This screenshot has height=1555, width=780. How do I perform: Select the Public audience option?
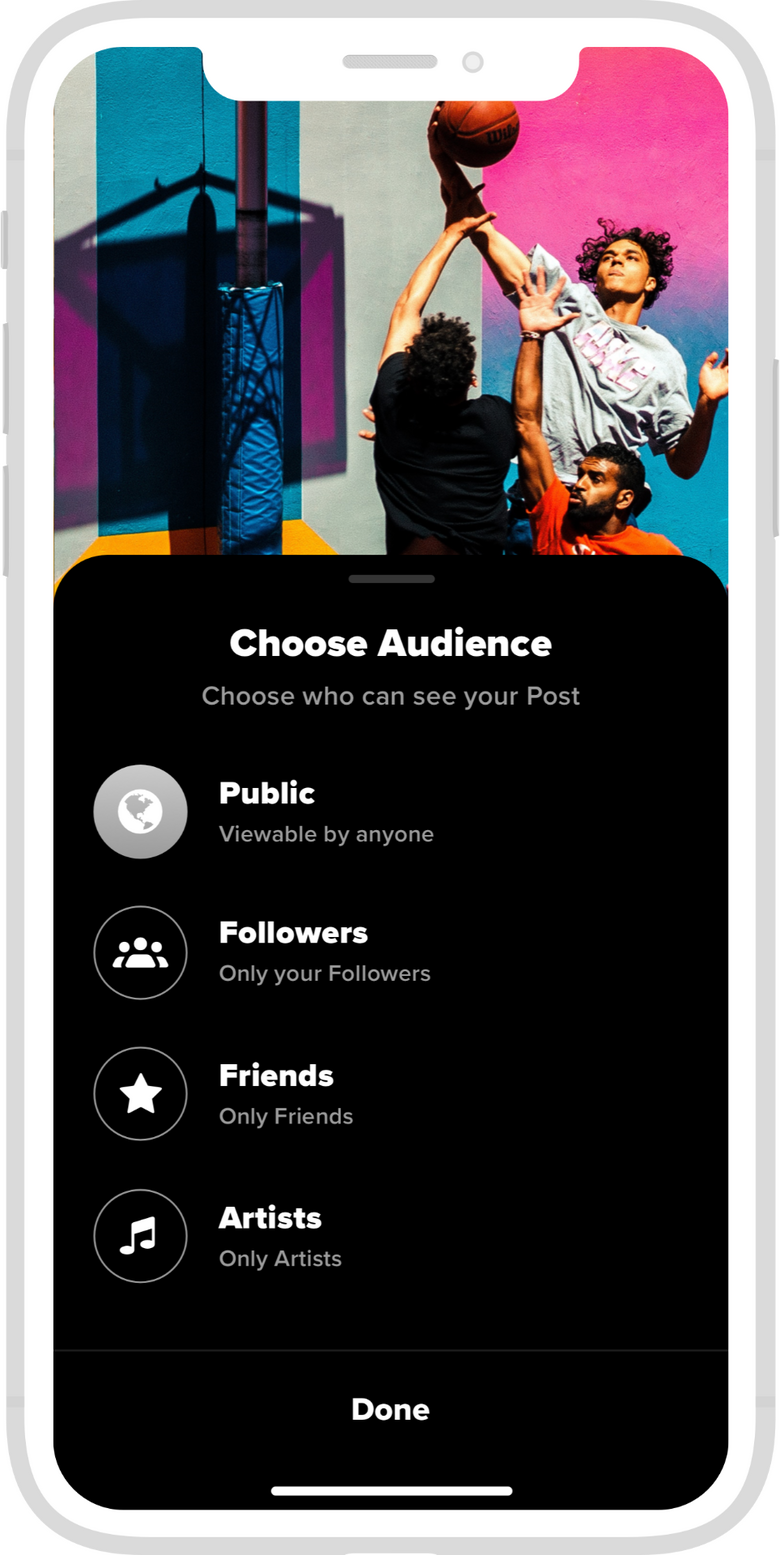click(x=390, y=812)
